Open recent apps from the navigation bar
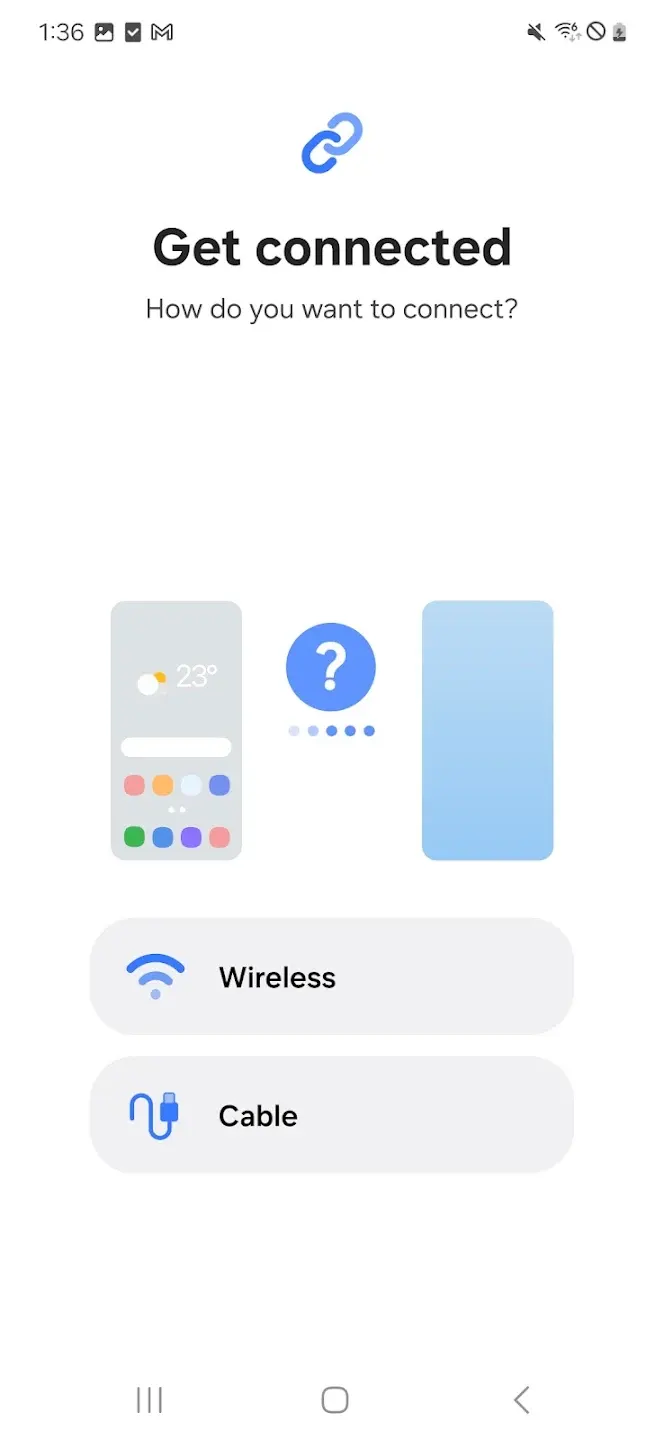The image size is (664, 1440). point(149,1399)
